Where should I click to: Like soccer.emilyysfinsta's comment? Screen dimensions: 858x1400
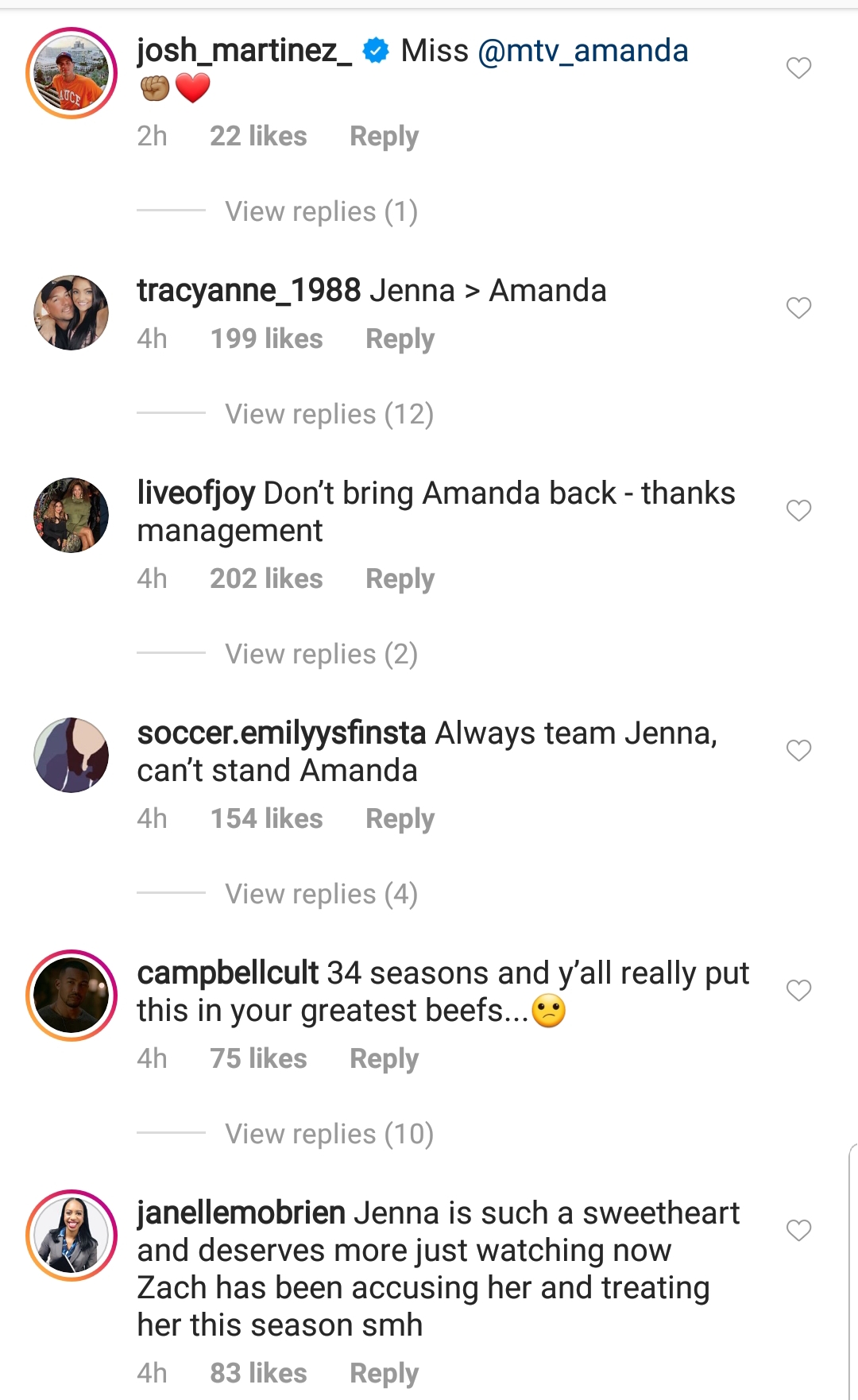click(x=798, y=751)
